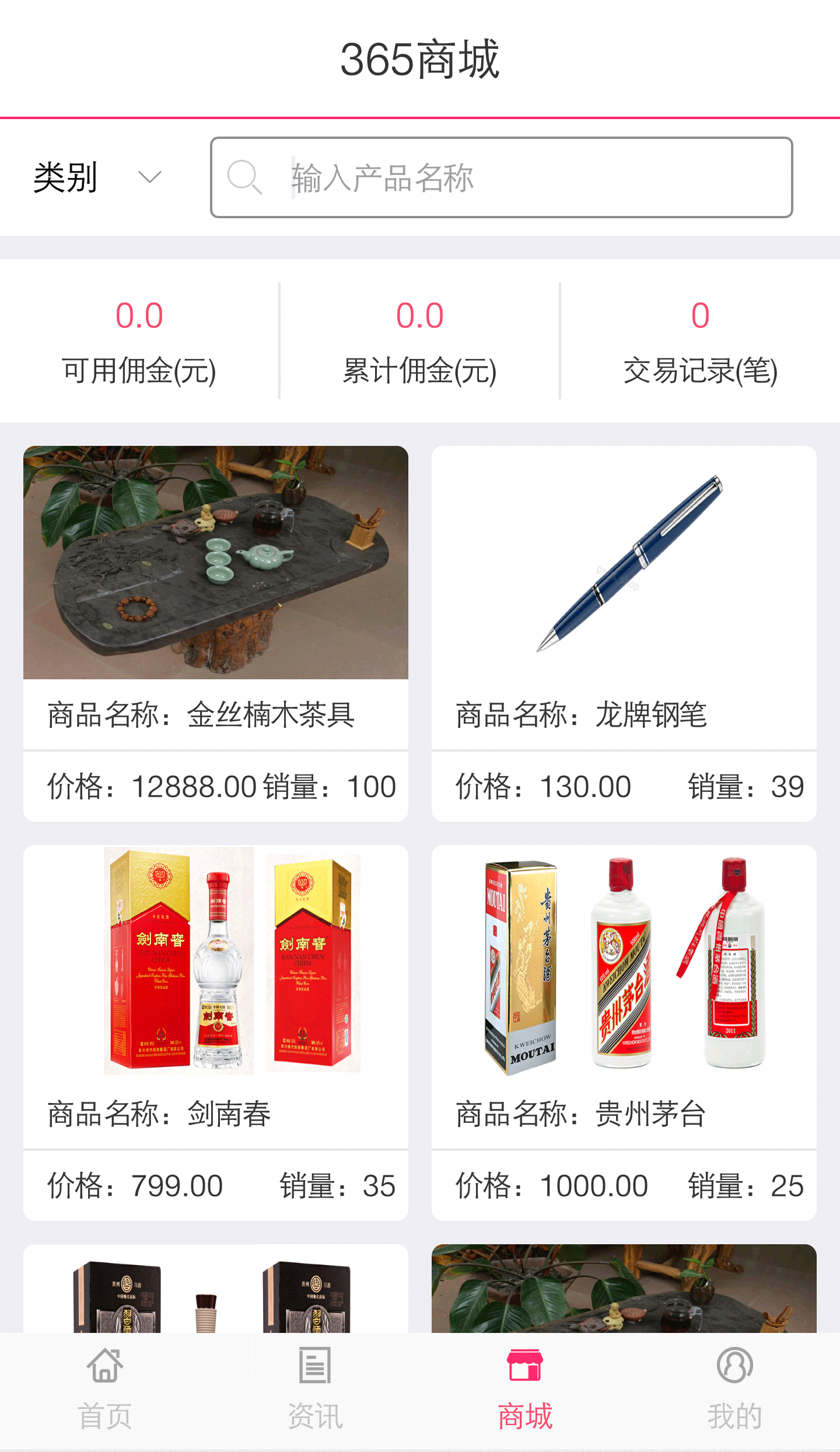
Task: Go to the 资讯 tab
Action: coord(315,1388)
